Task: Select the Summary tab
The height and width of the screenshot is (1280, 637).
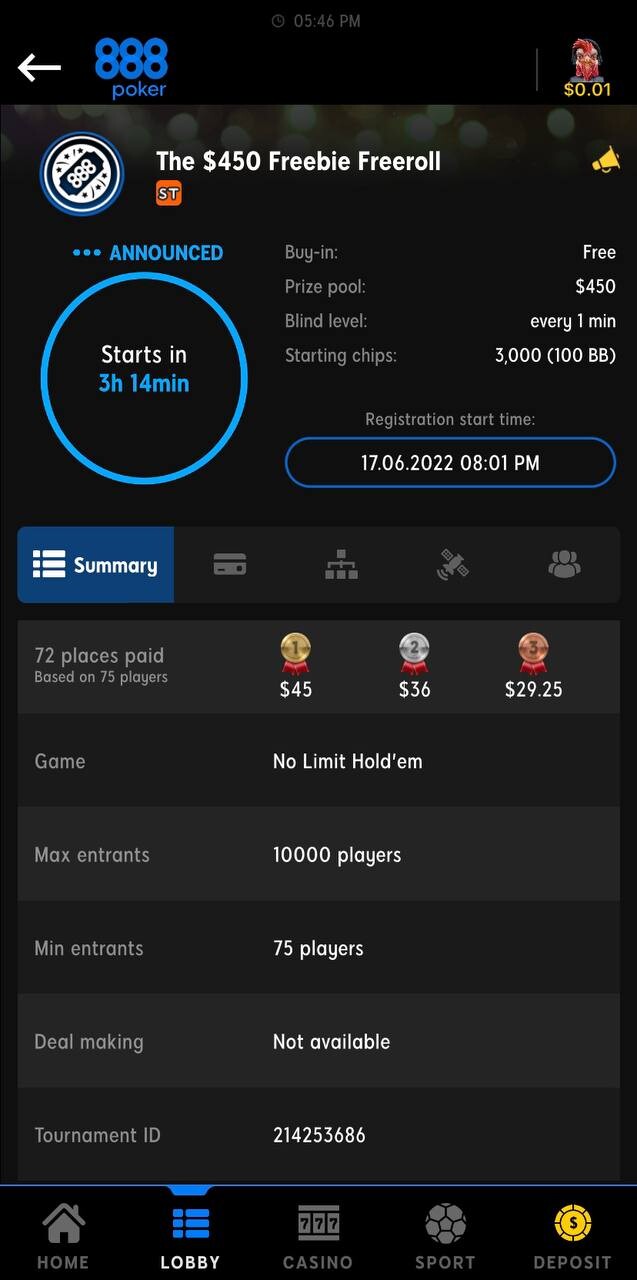Action: click(x=96, y=565)
